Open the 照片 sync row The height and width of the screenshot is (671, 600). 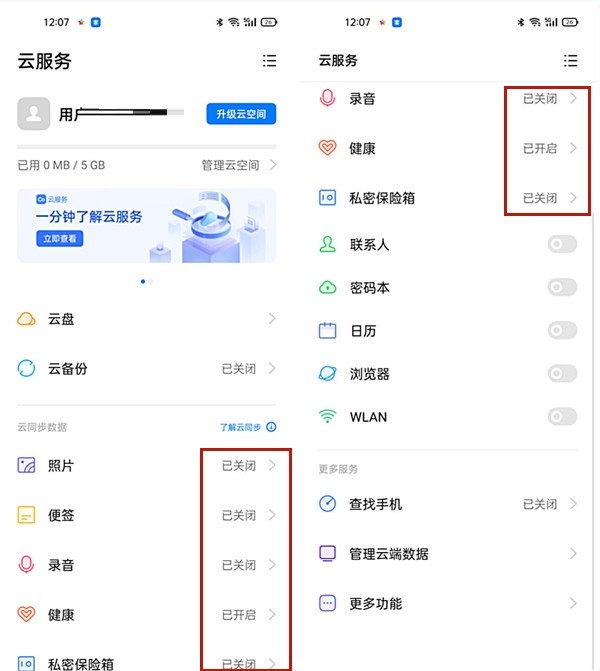click(x=146, y=465)
